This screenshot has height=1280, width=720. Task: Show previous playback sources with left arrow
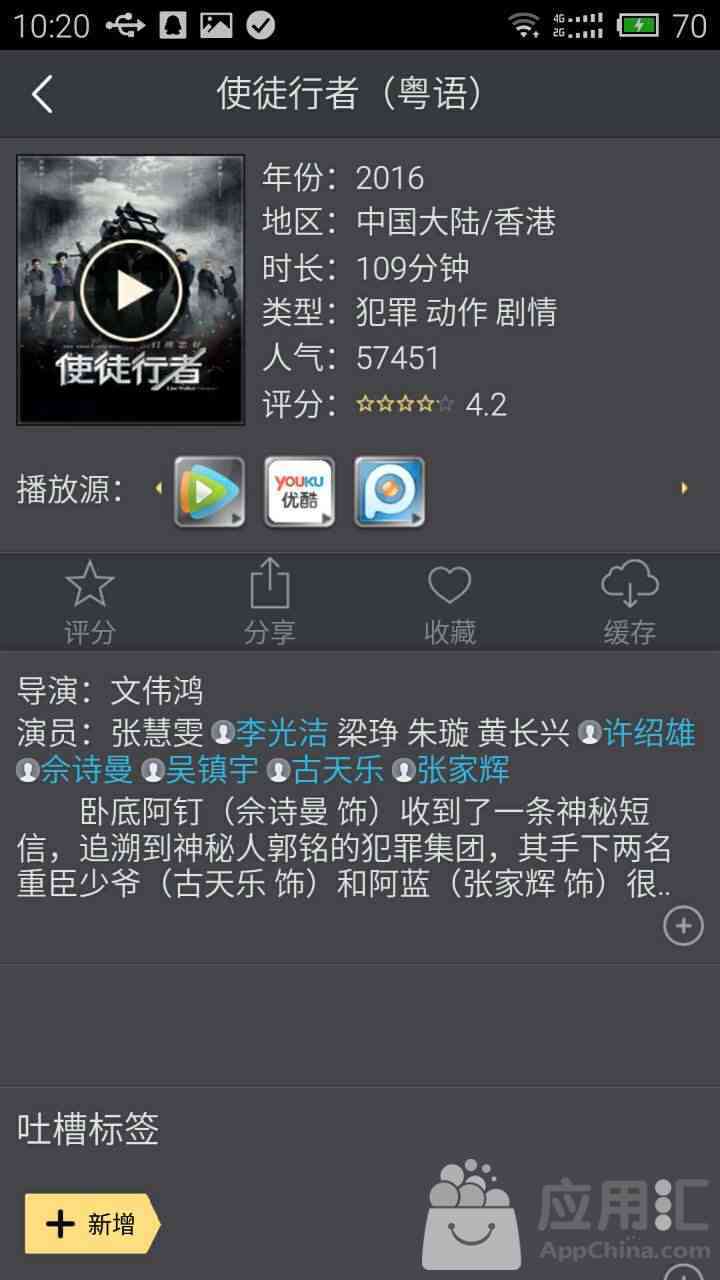(158, 489)
